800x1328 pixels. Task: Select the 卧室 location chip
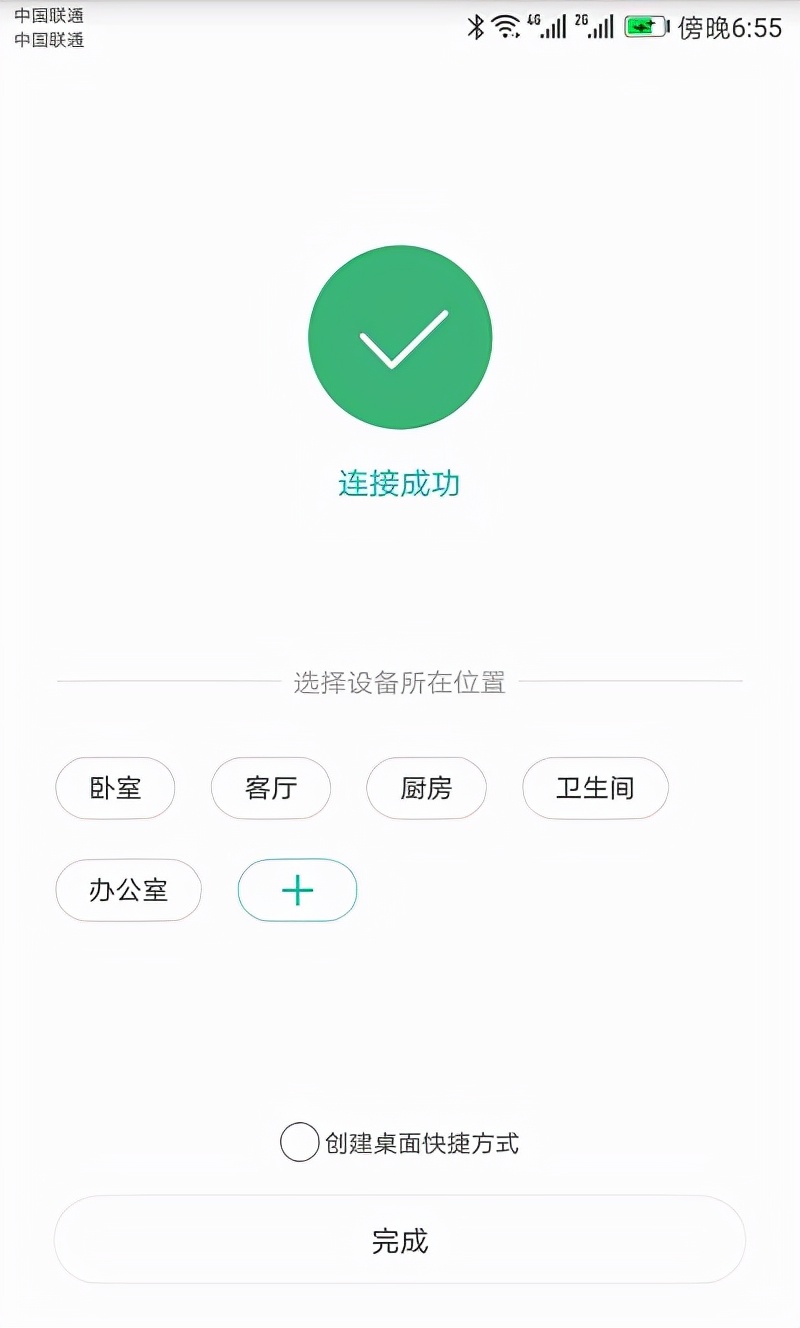tap(115, 788)
